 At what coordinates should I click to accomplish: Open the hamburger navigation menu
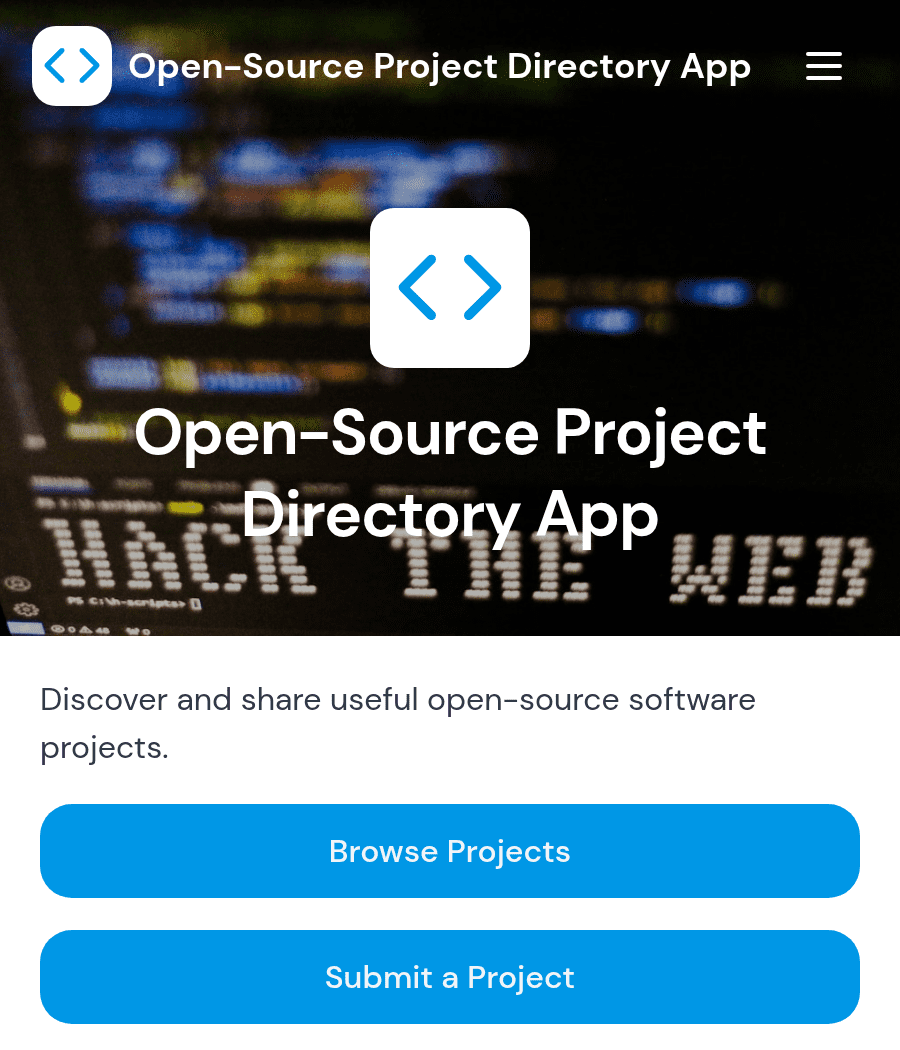click(823, 66)
